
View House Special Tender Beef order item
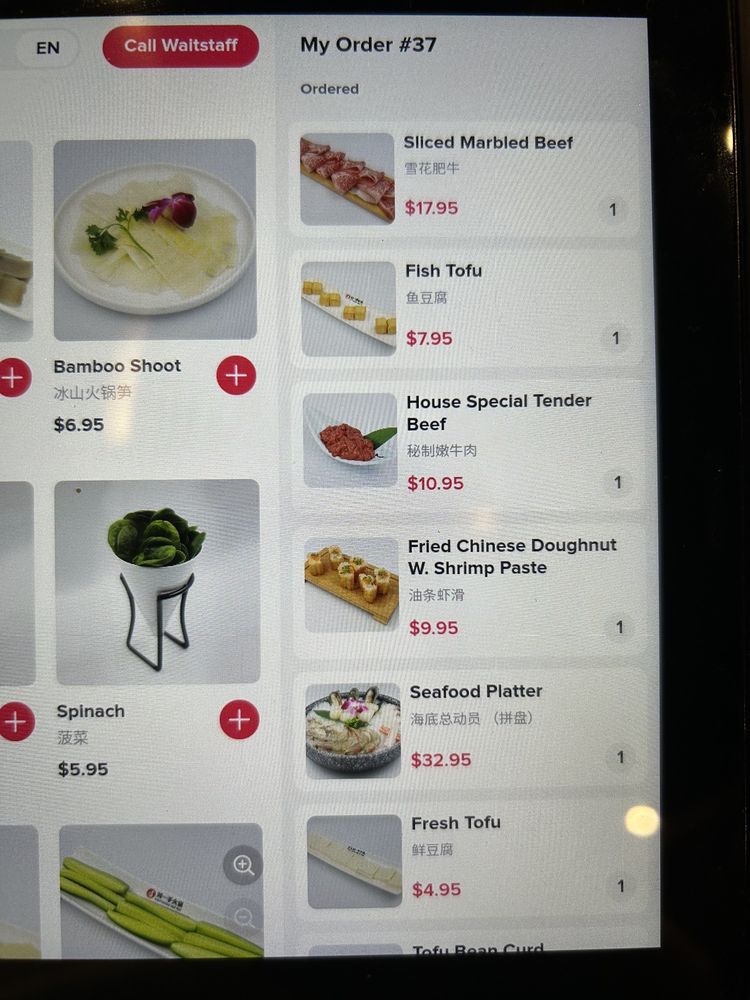tap(469, 441)
